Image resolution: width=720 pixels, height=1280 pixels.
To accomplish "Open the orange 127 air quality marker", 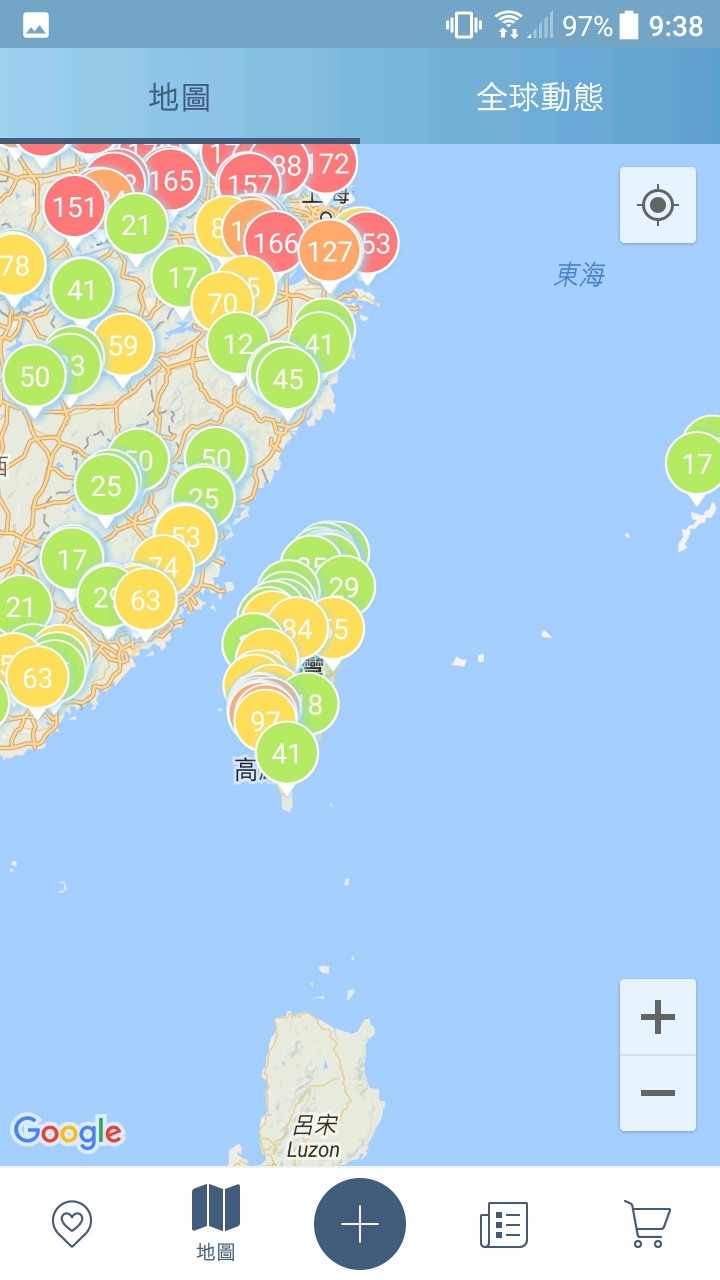I will pos(330,251).
